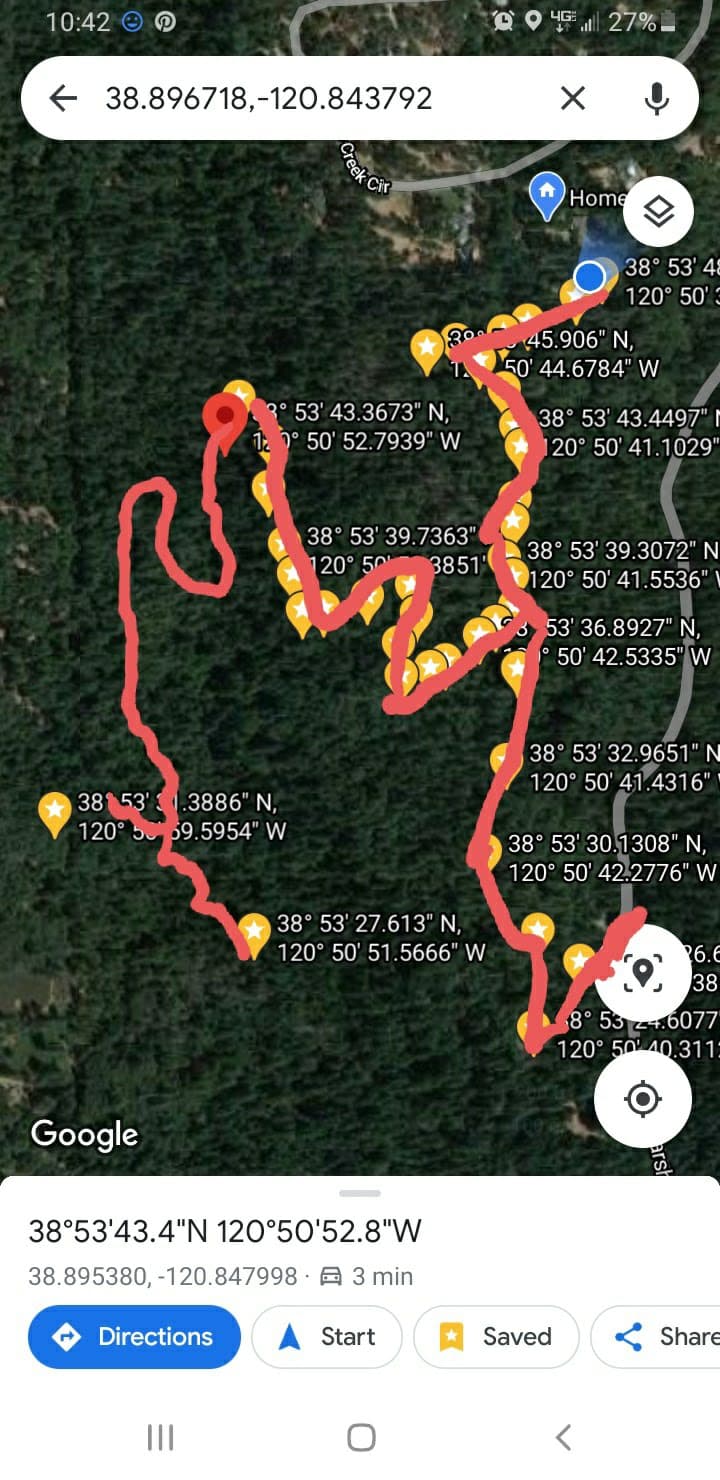Select the starred pin at 120° 50' 59.5954" W
720x1480 pixels.
(x=54, y=811)
